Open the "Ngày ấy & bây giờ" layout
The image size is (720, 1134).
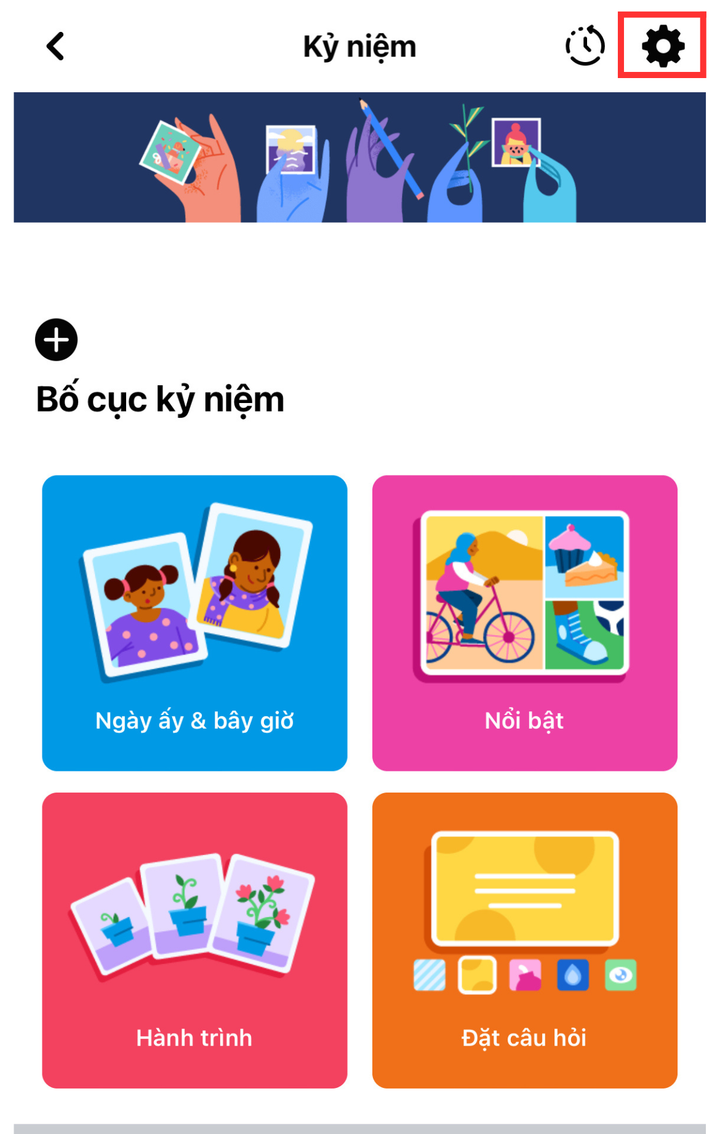(194, 623)
